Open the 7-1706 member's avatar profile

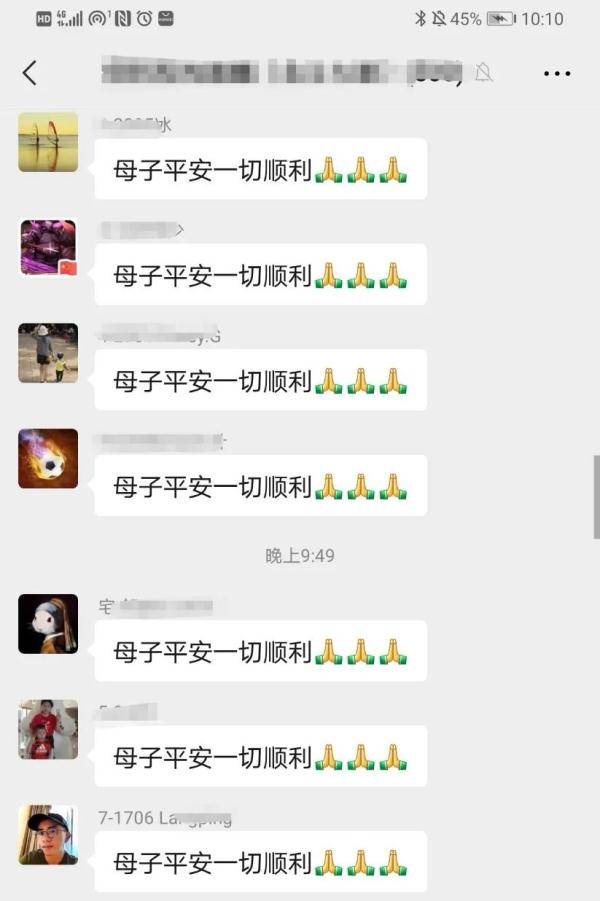coord(48,835)
